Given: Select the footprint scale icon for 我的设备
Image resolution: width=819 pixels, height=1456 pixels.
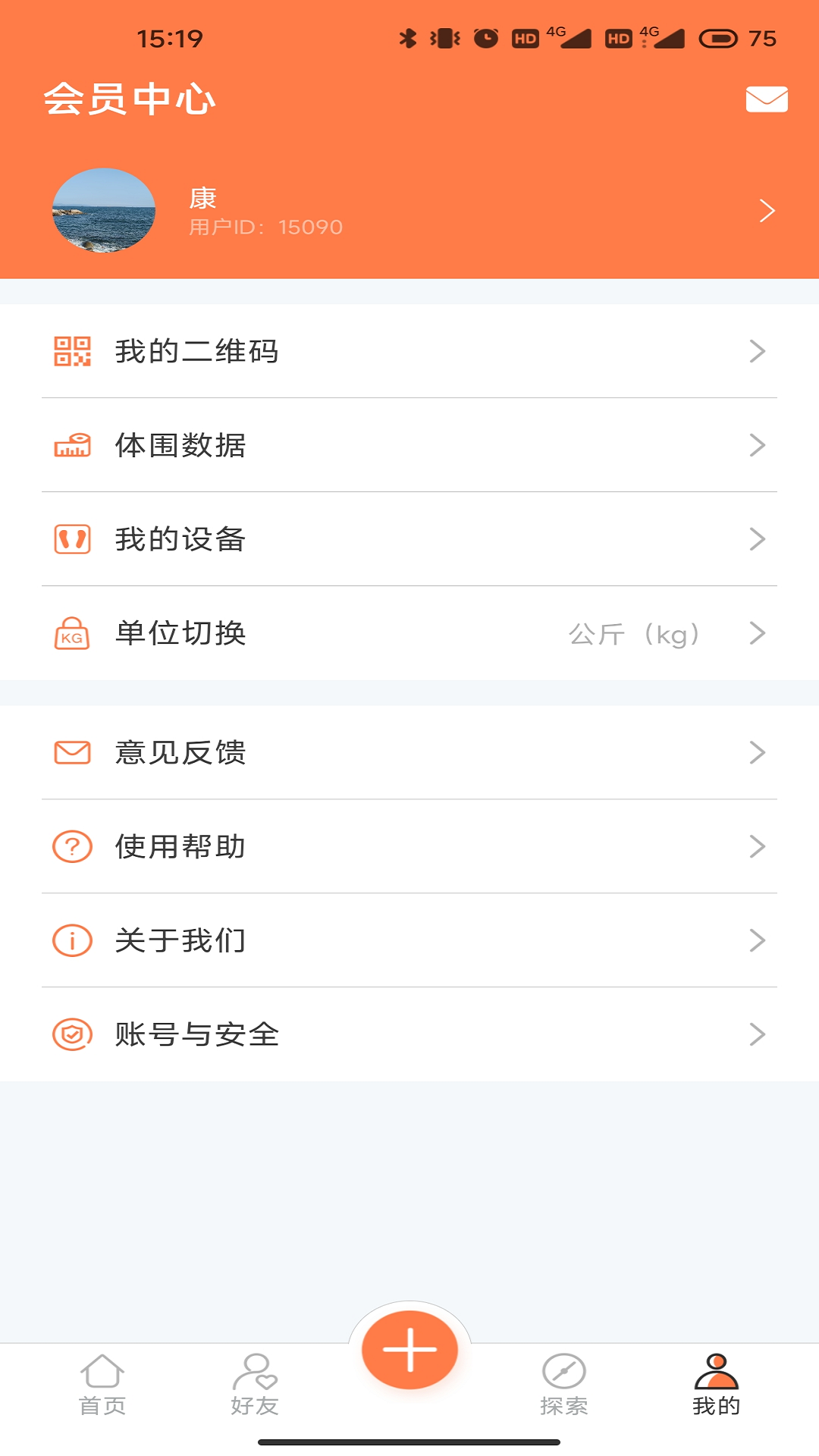Looking at the screenshot, I should (x=72, y=540).
